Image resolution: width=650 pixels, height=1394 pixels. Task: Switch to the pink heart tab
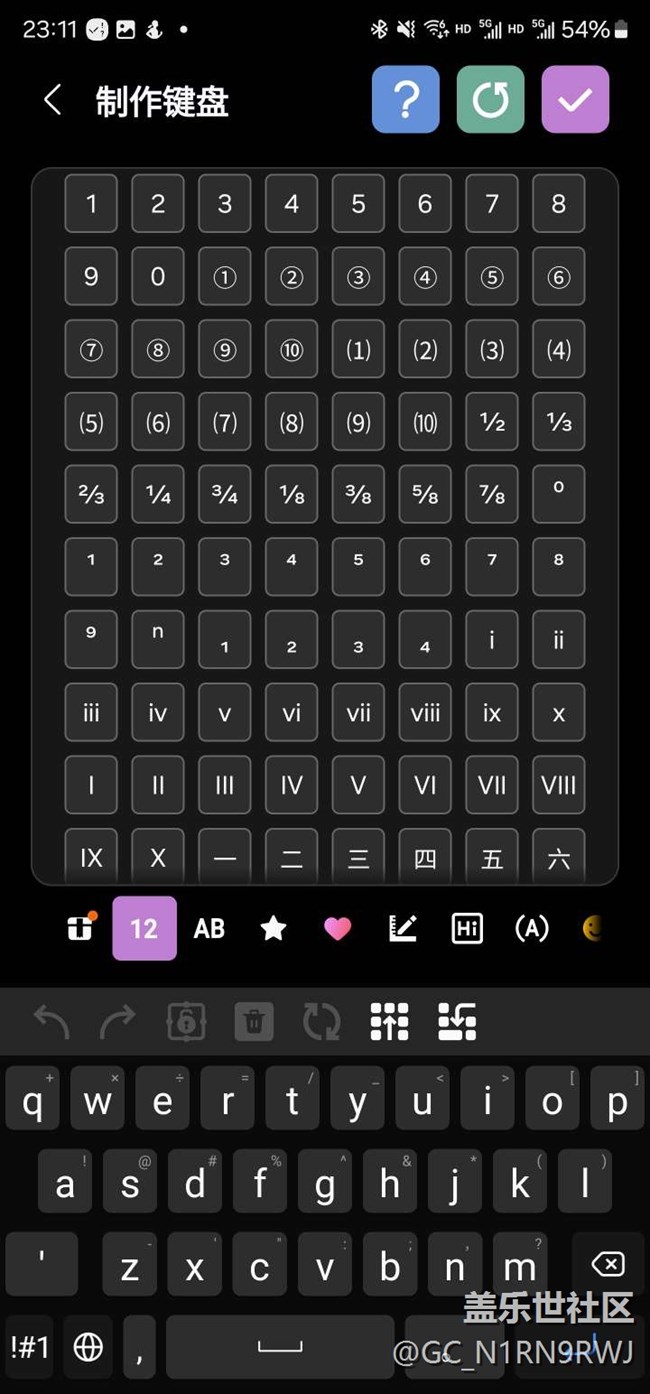click(338, 929)
